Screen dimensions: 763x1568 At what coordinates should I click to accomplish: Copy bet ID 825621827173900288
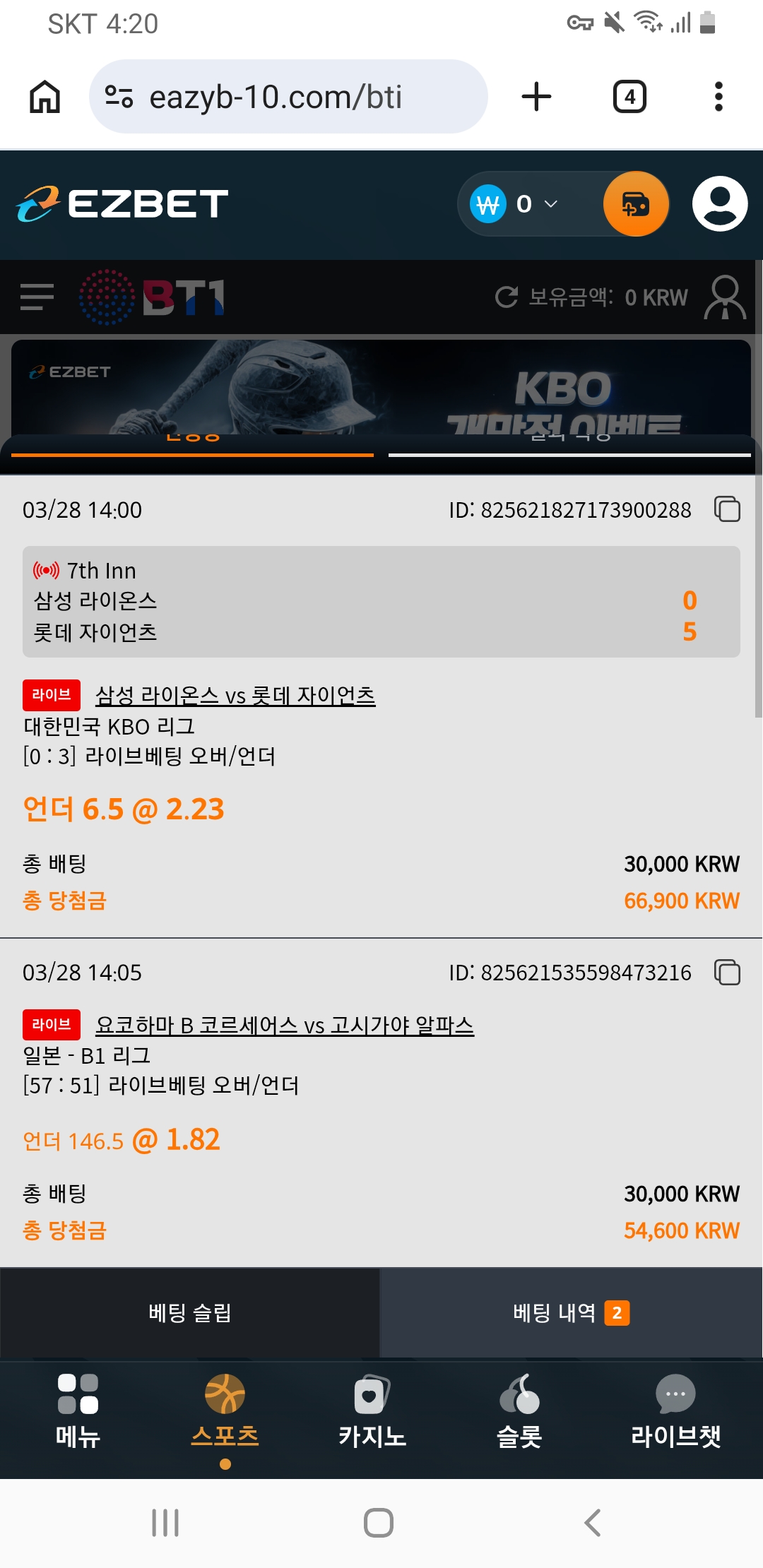pyautogui.click(x=727, y=509)
